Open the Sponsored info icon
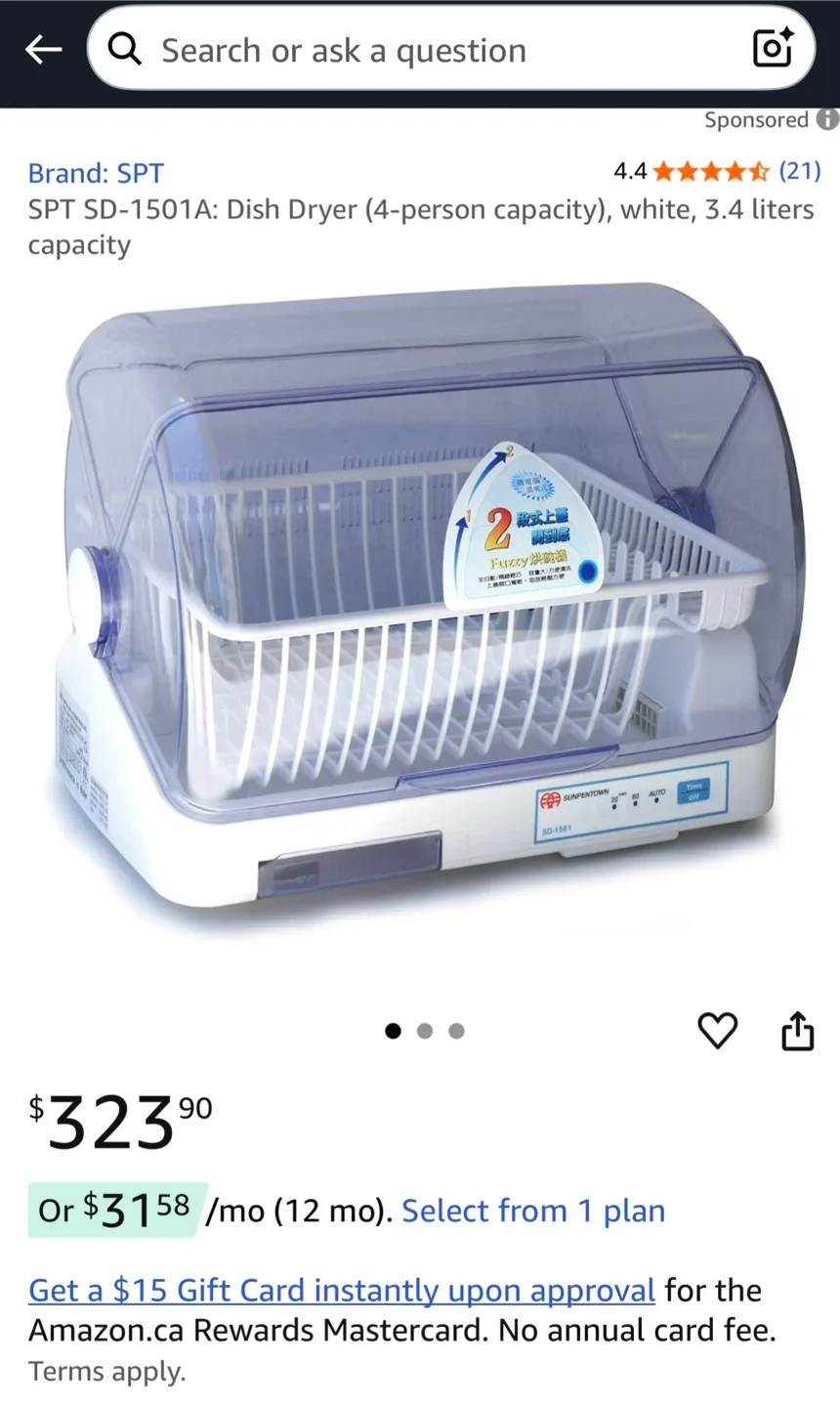Viewport: 840px width, 1407px height. pyautogui.click(x=826, y=119)
